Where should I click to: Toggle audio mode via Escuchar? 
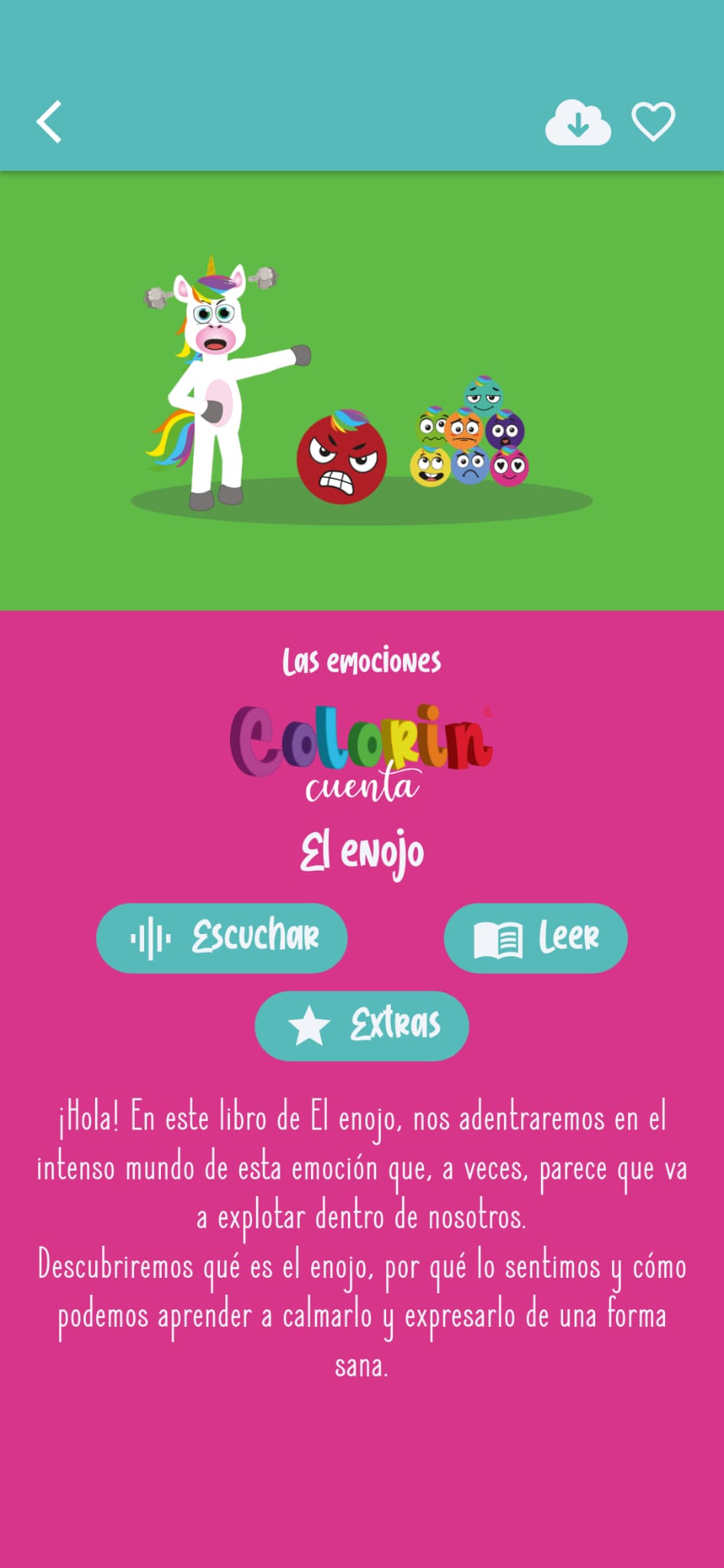pyautogui.click(x=221, y=937)
